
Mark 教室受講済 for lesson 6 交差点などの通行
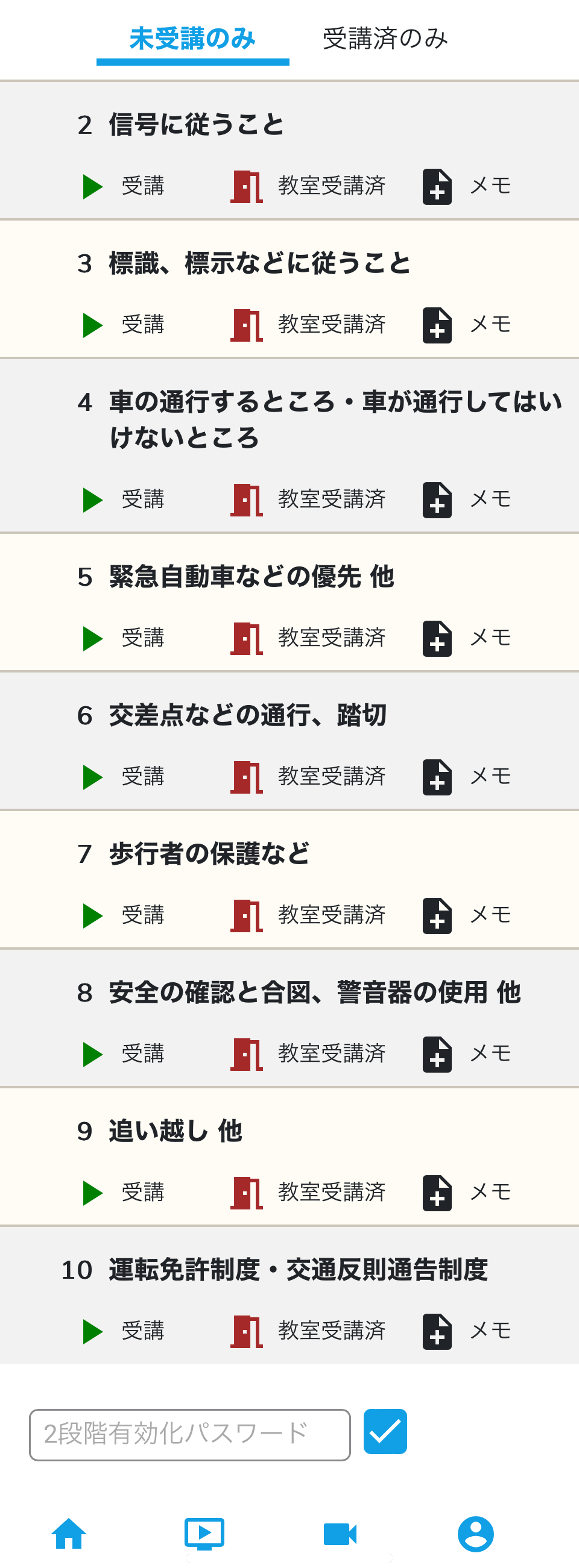308,777
